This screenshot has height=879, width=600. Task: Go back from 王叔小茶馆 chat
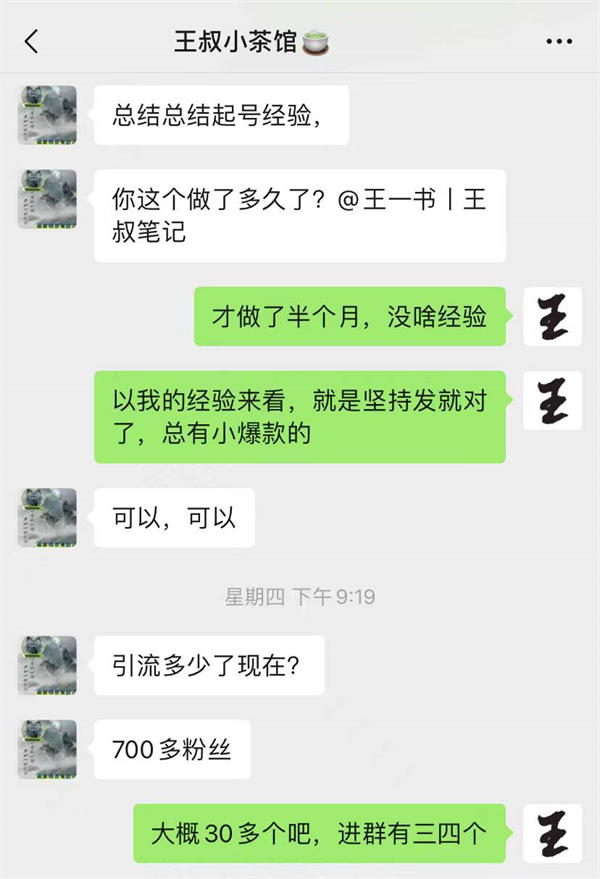coord(32,42)
